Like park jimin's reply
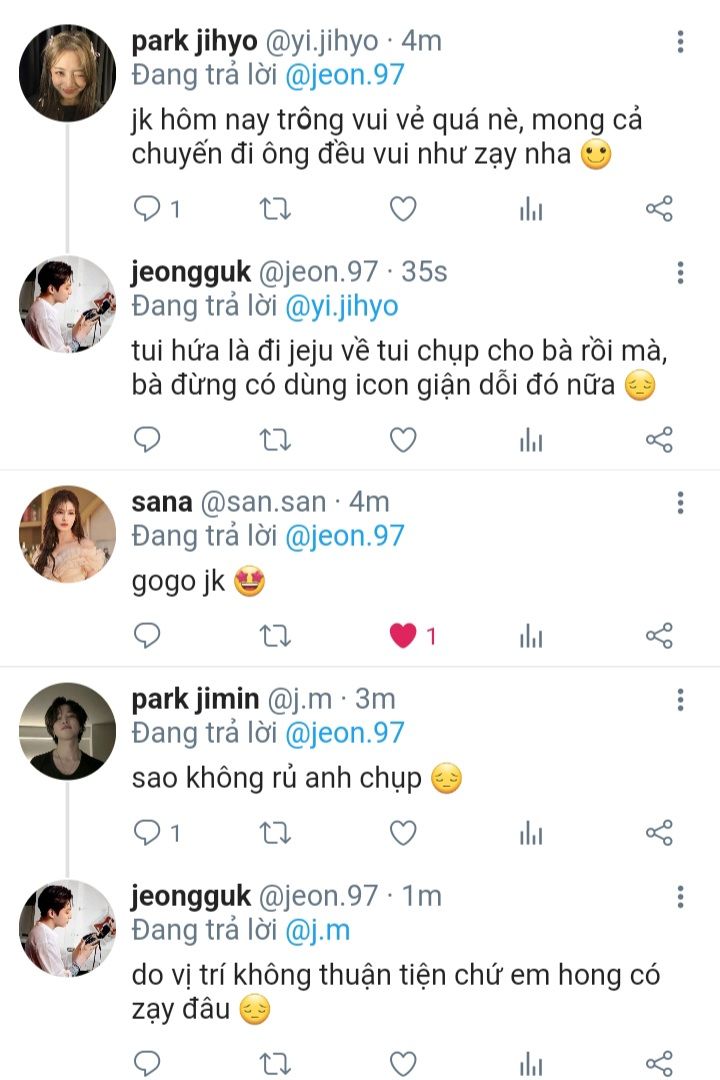The image size is (720, 1080). pos(403,832)
